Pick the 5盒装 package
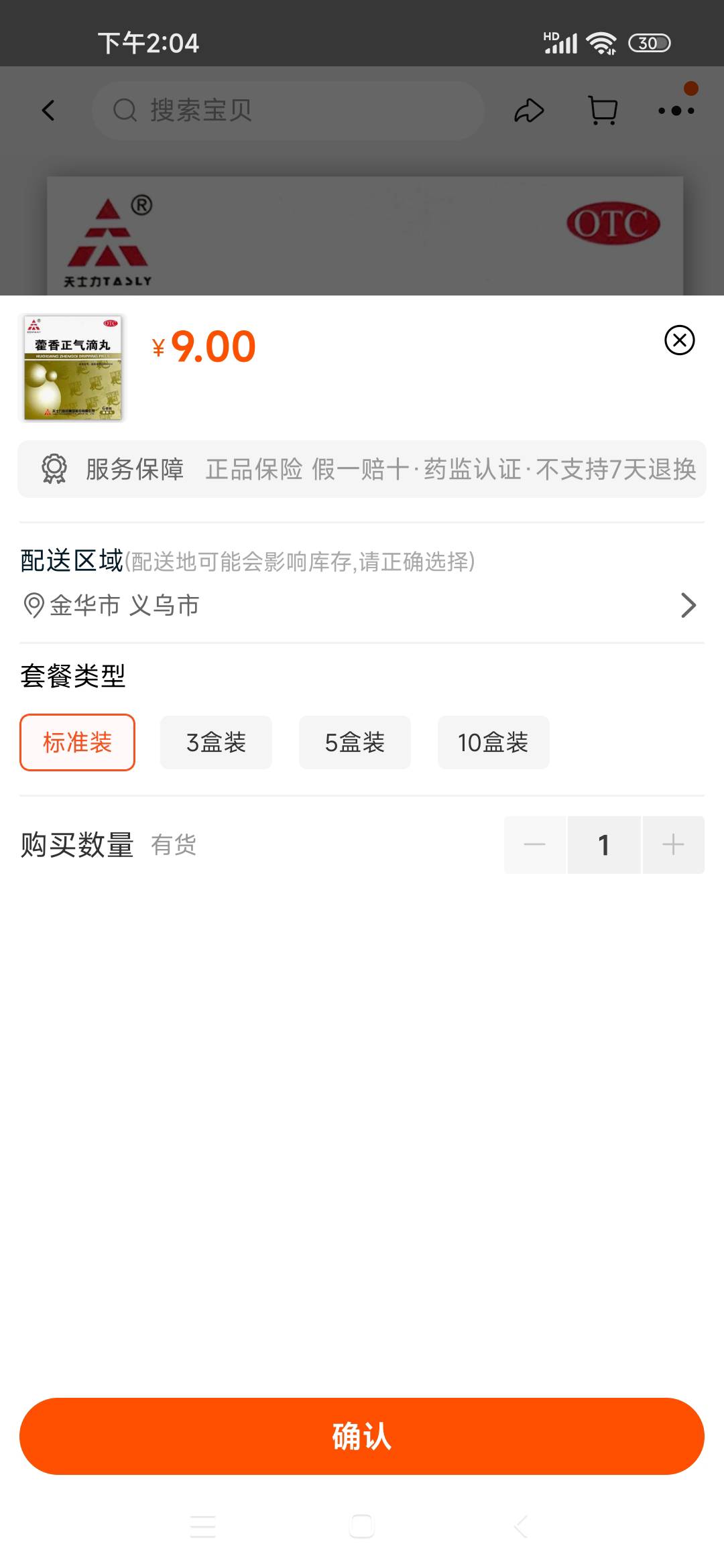The height and width of the screenshot is (1568, 724). [x=355, y=742]
